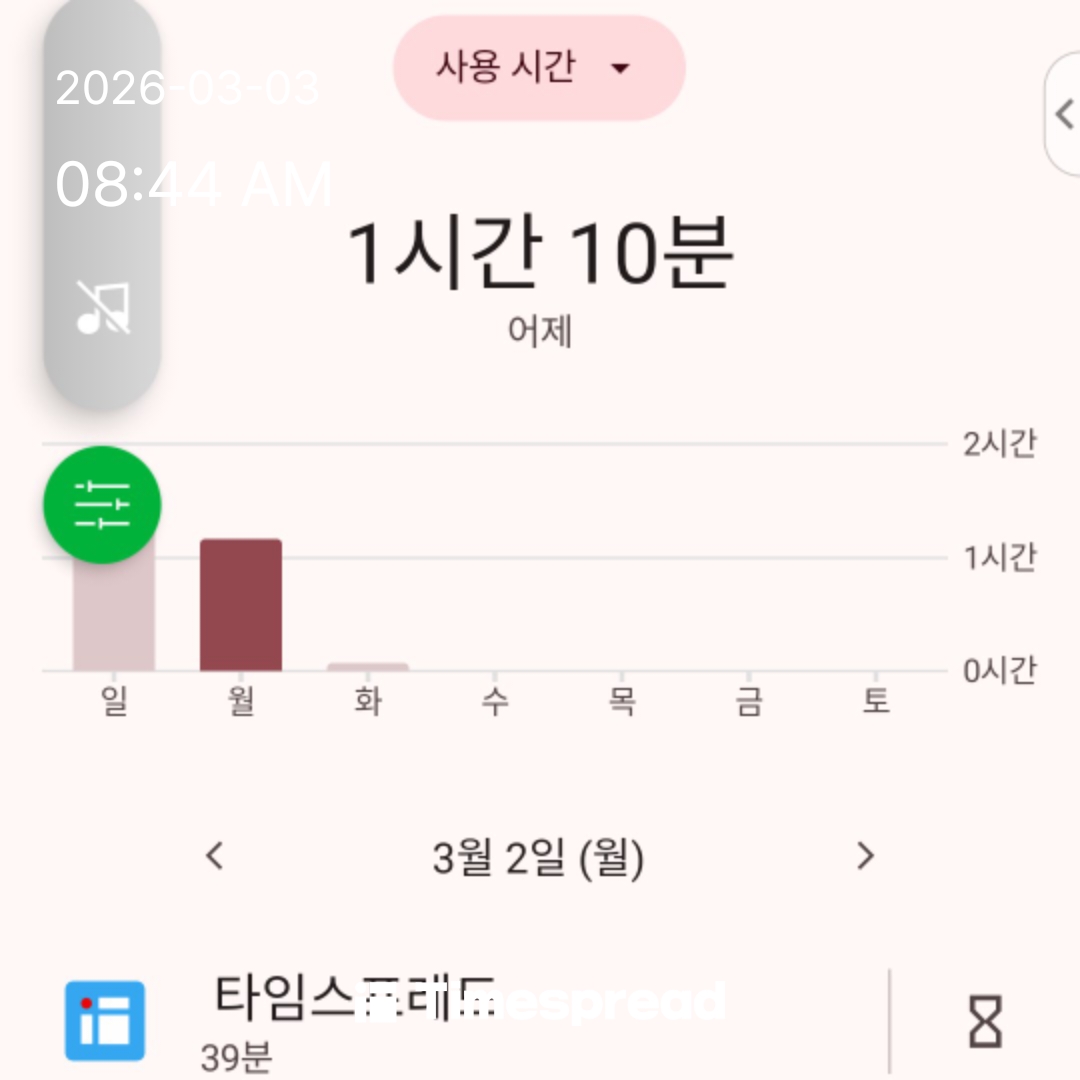The height and width of the screenshot is (1080, 1080).
Task: Set app timer with hourglass icon
Action: [985, 1021]
